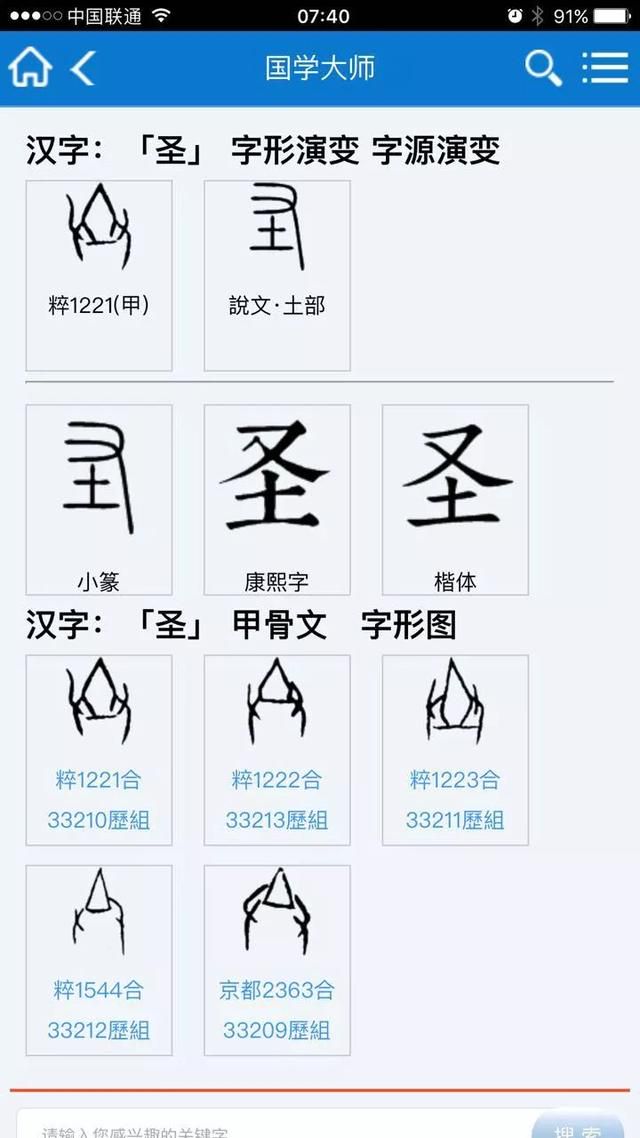The width and height of the screenshot is (640, 1138).
Task: Open the 粹1544合 33212歷組 oracle glyph
Action: [99, 959]
